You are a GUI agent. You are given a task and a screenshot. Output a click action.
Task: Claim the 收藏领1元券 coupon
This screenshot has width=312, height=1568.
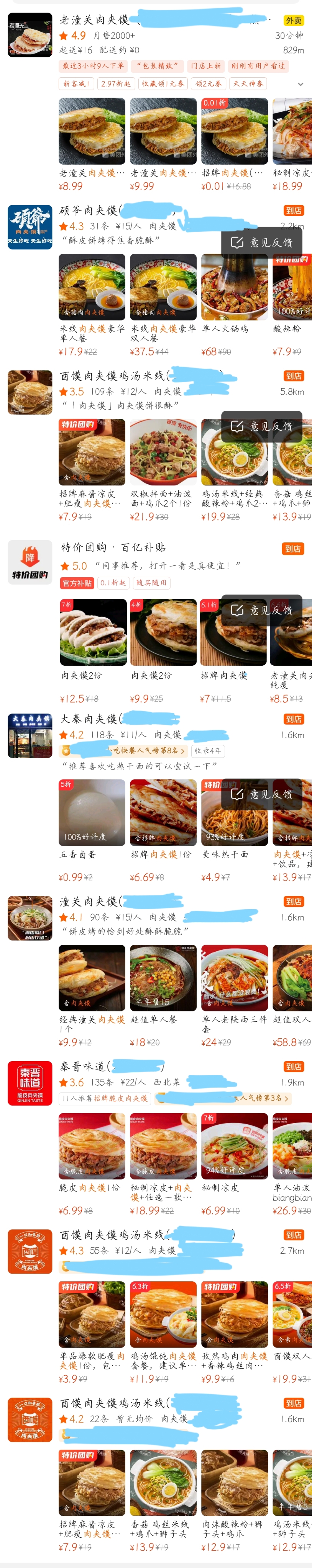tap(163, 84)
